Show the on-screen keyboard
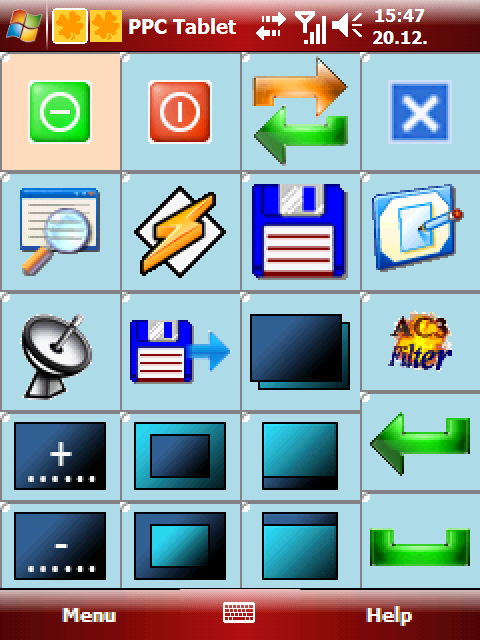The width and height of the screenshot is (480, 640). click(239, 613)
